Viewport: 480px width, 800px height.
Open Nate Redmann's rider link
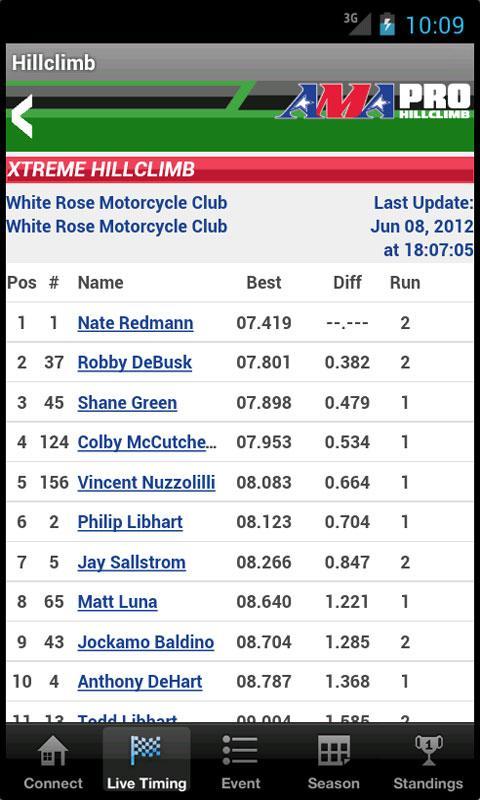[x=135, y=323]
